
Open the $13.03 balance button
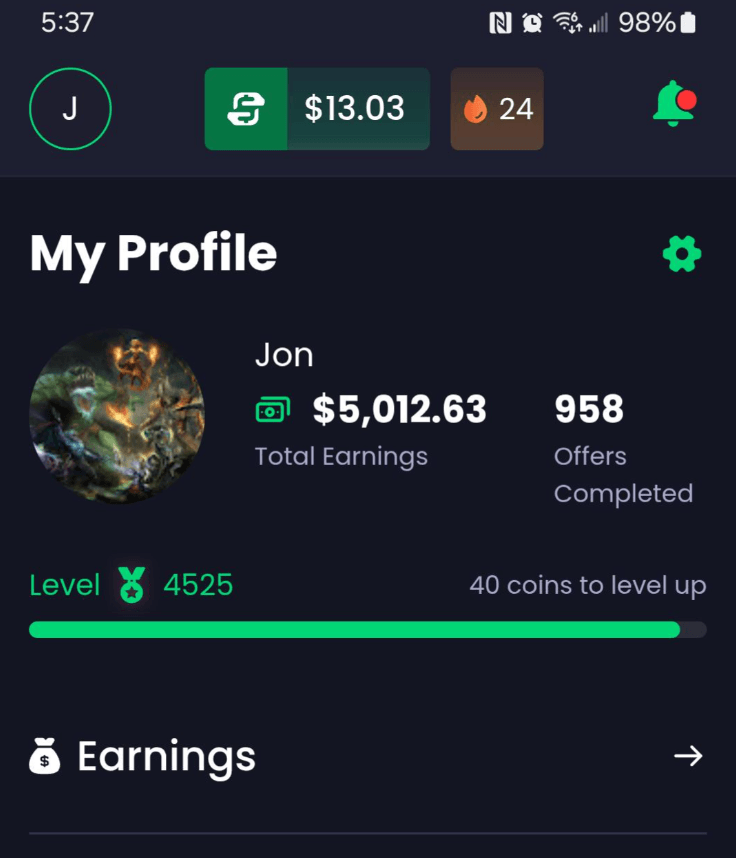(x=317, y=109)
